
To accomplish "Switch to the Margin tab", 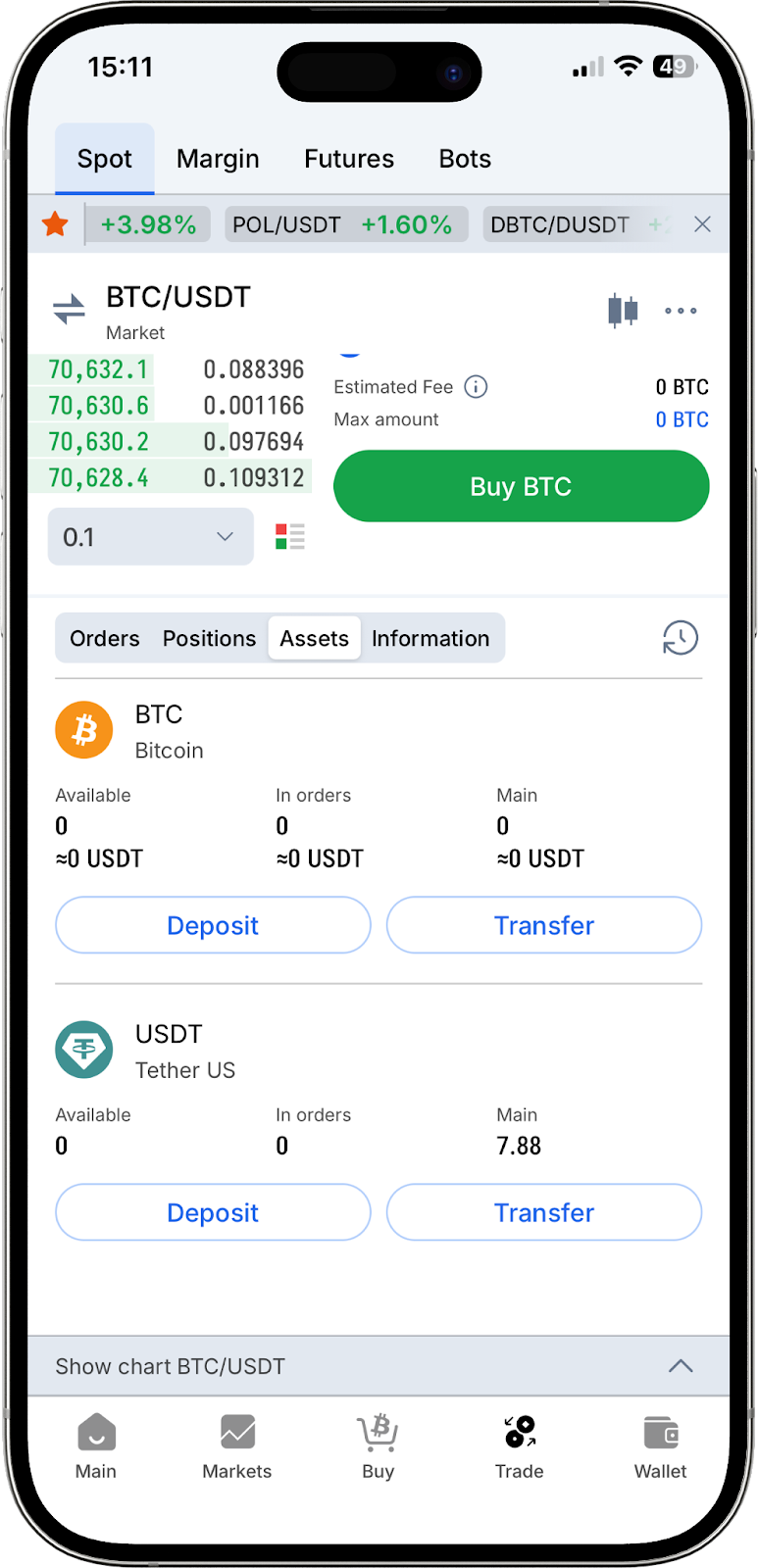I will coord(218,159).
